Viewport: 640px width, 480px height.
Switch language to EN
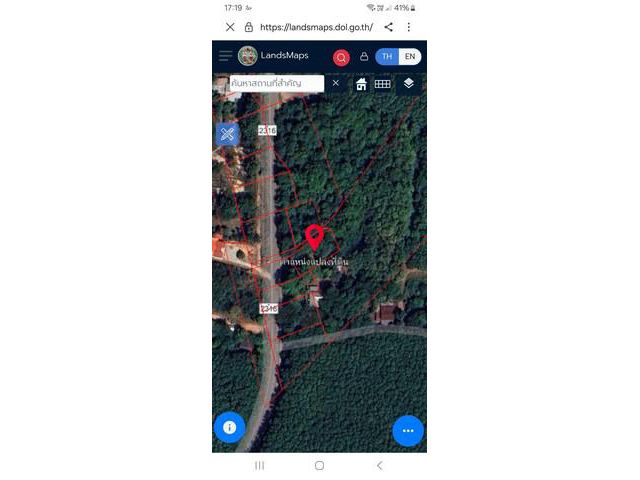tap(410, 57)
